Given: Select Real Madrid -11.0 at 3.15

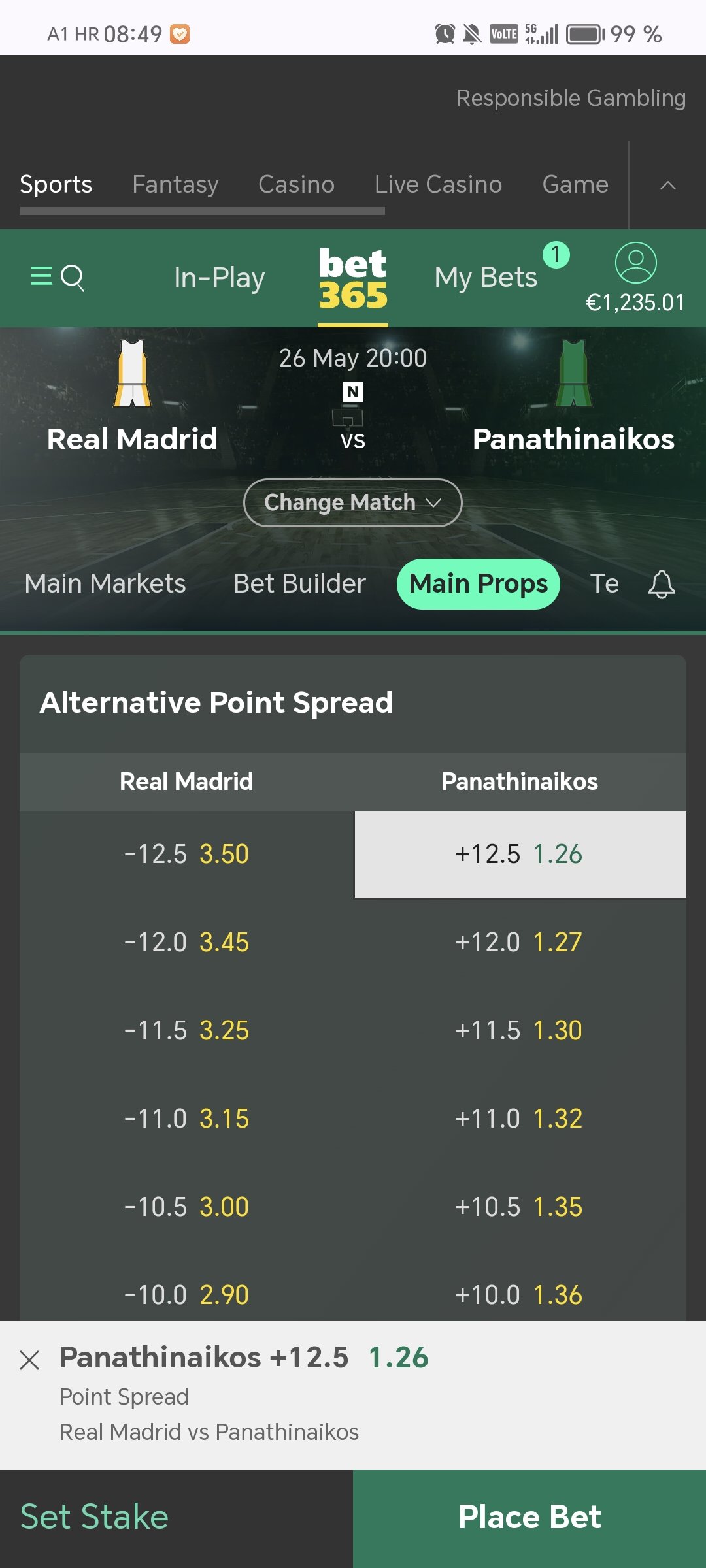Looking at the screenshot, I should click(187, 1119).
